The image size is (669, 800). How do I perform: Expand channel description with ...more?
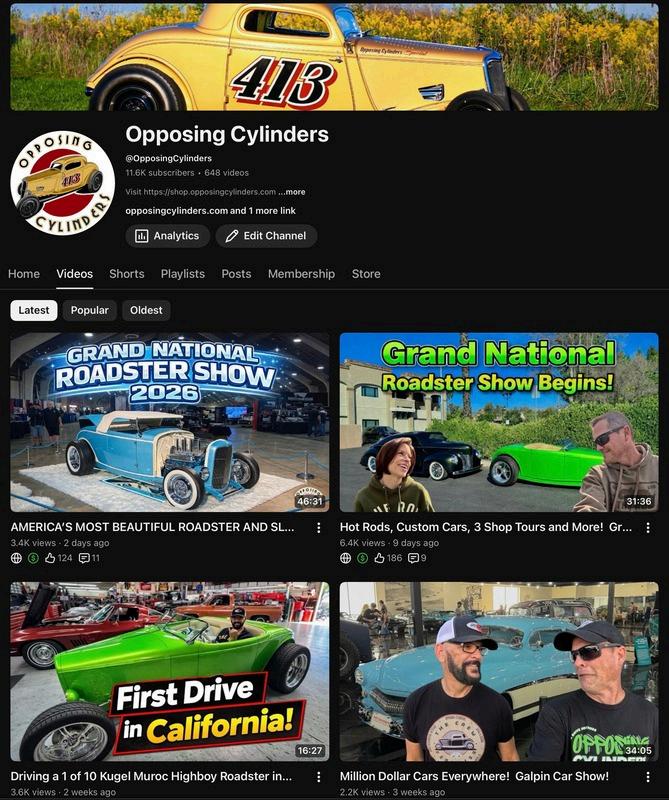click(x=292, y=192)
